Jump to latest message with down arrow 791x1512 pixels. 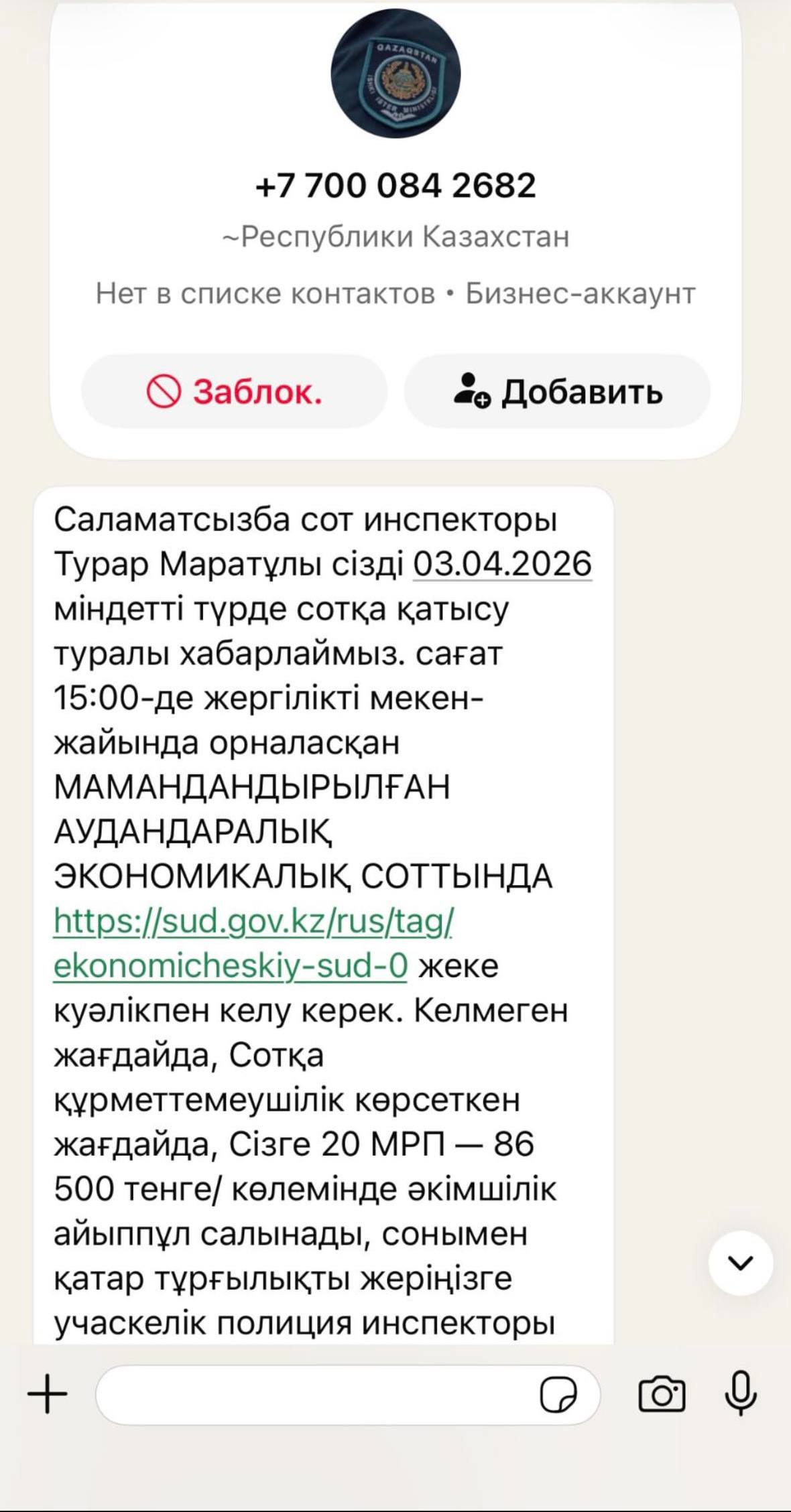(x=740, y=1263)
